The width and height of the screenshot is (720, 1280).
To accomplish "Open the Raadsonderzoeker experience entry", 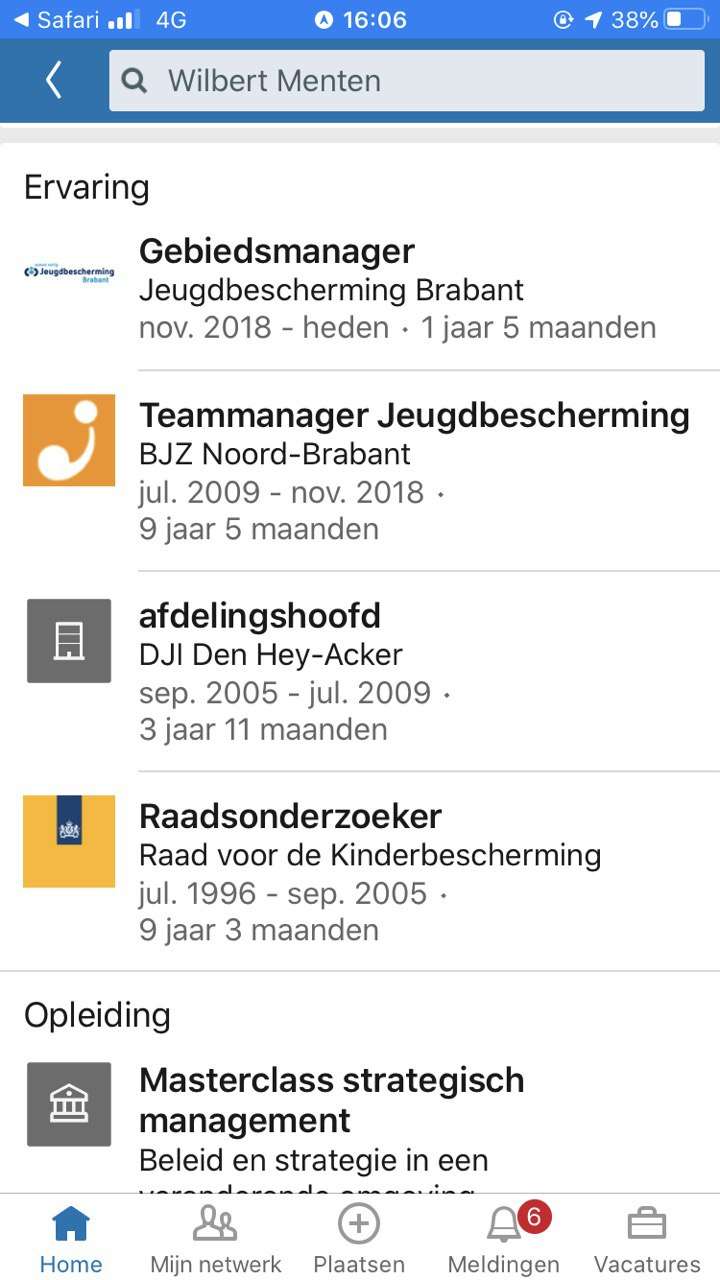I will pyautogui.click(x=360, y=872).
